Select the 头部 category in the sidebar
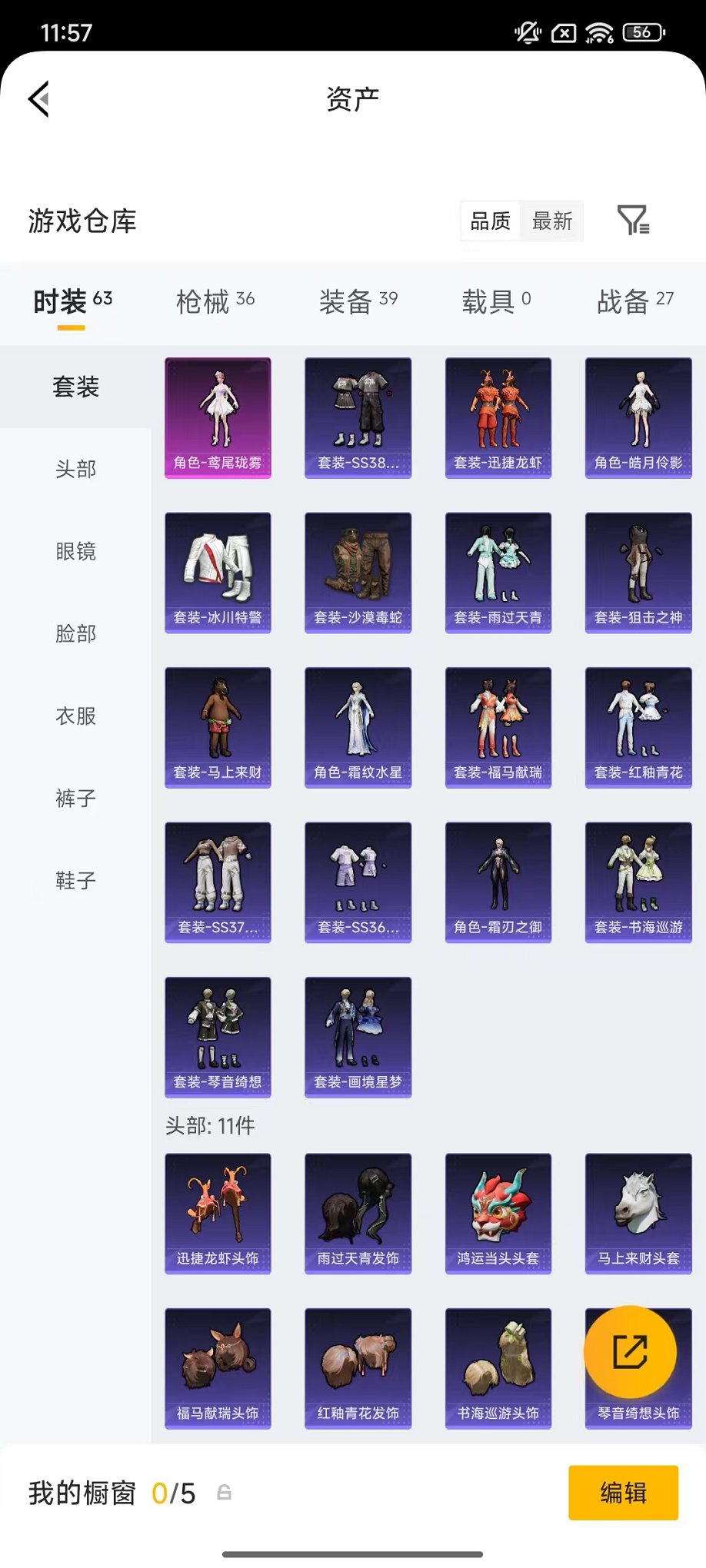This screenshot has width=706, height=1568. tap(75, 469)
